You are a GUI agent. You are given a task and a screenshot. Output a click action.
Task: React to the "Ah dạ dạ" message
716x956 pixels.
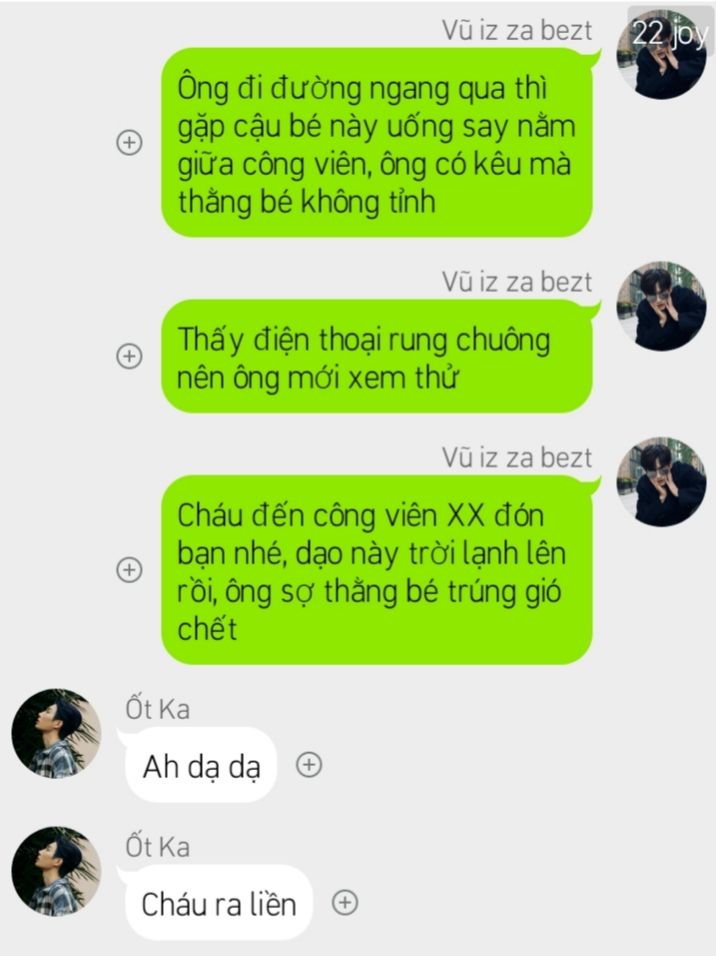[x=310, y=765]
